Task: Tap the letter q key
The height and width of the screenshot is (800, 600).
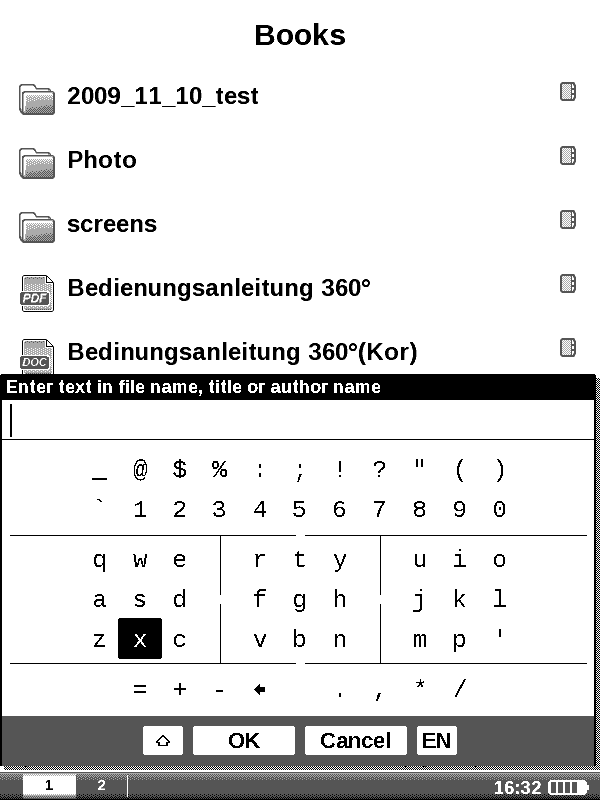Action: click(99, 560)
